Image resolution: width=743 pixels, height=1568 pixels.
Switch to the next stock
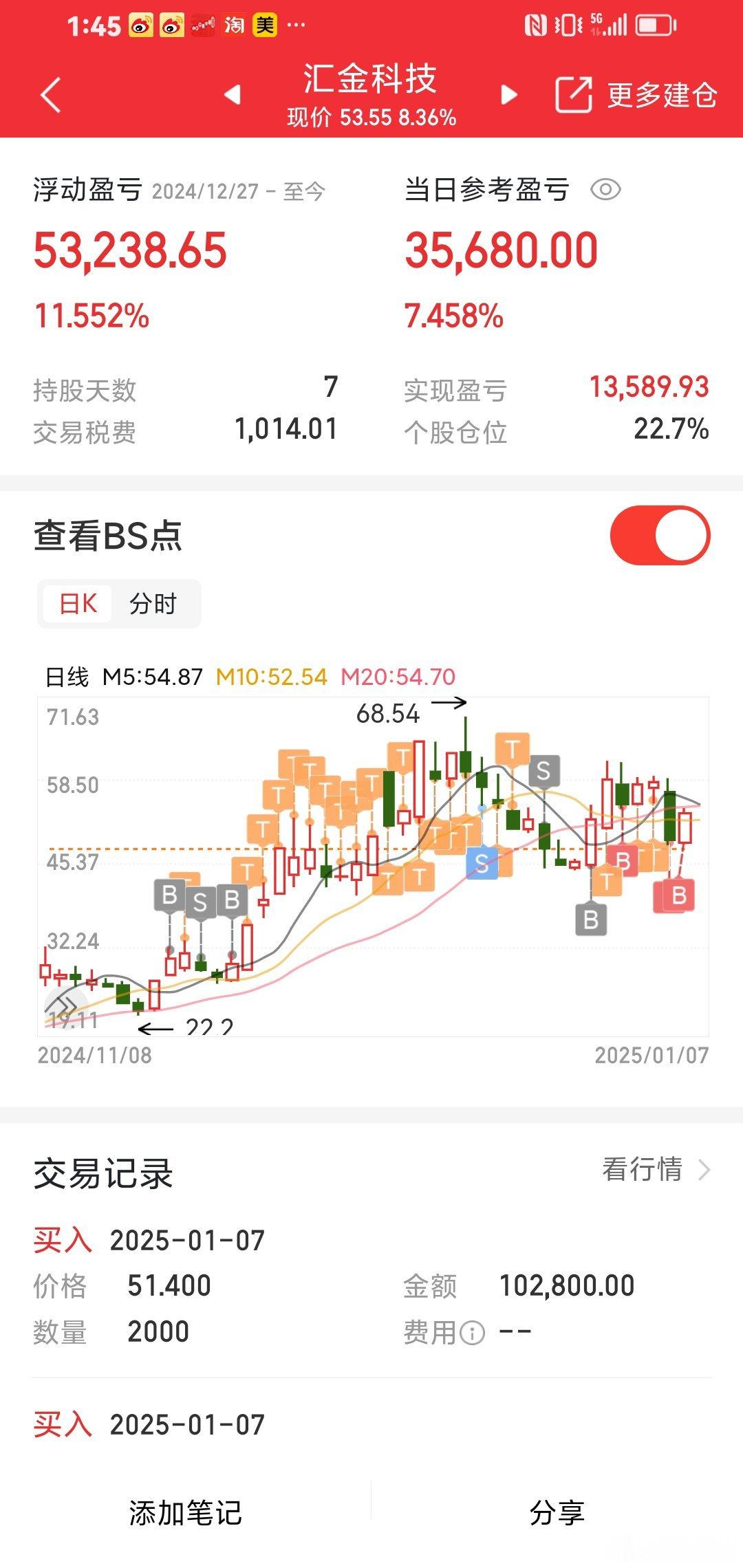coord(509,95)
